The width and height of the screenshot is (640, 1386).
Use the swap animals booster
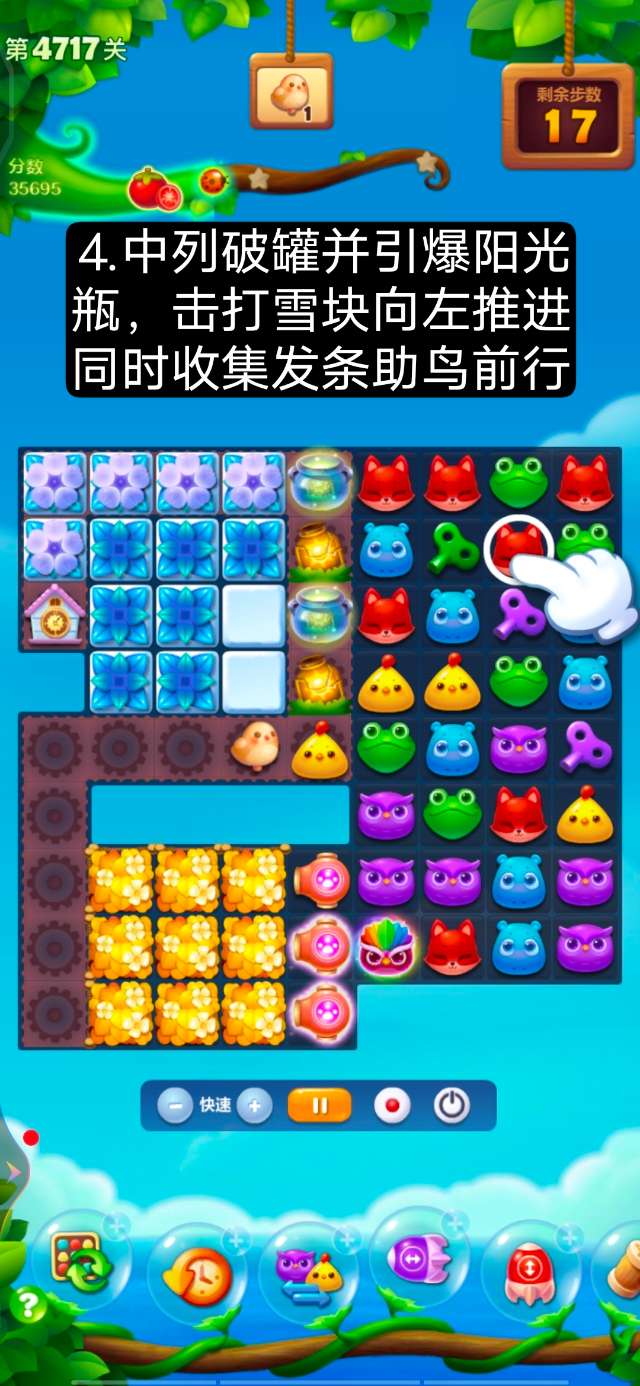308,1272
